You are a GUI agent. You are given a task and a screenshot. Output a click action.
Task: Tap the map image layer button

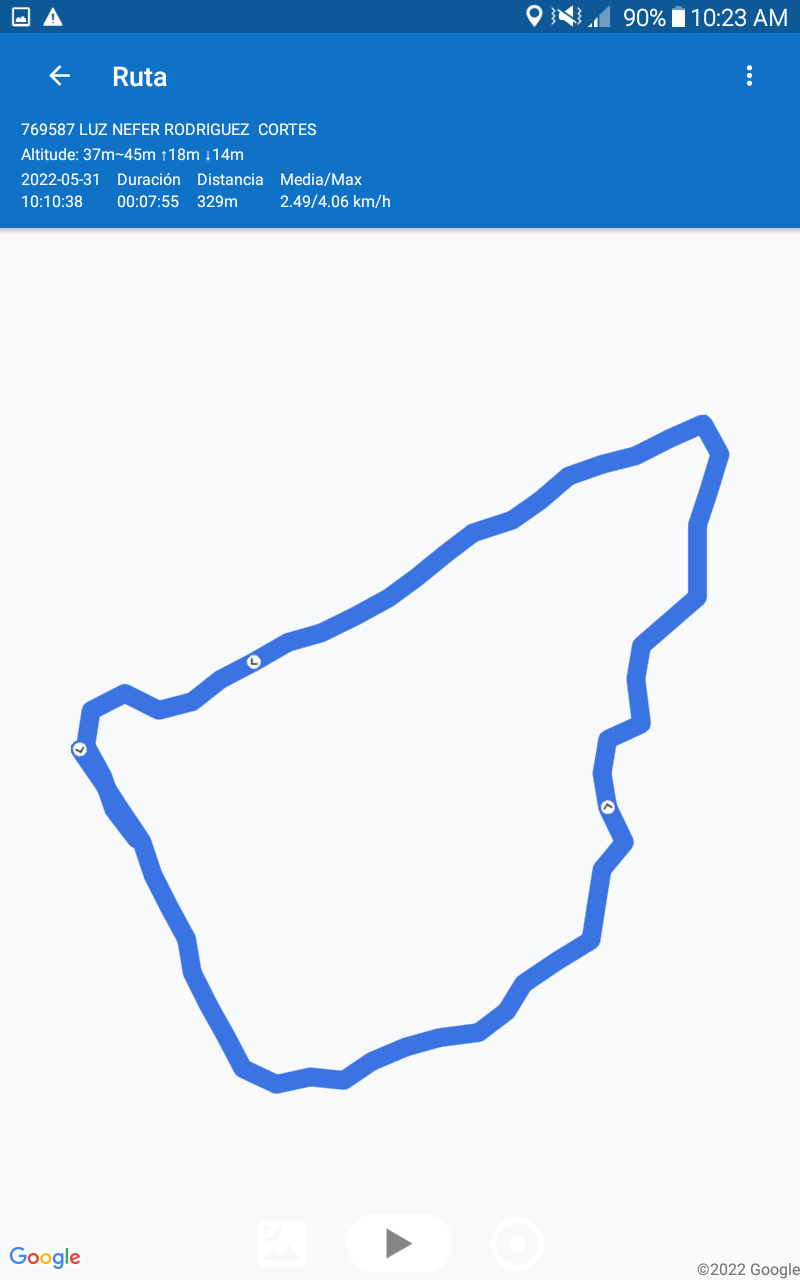click(282, 1244)
